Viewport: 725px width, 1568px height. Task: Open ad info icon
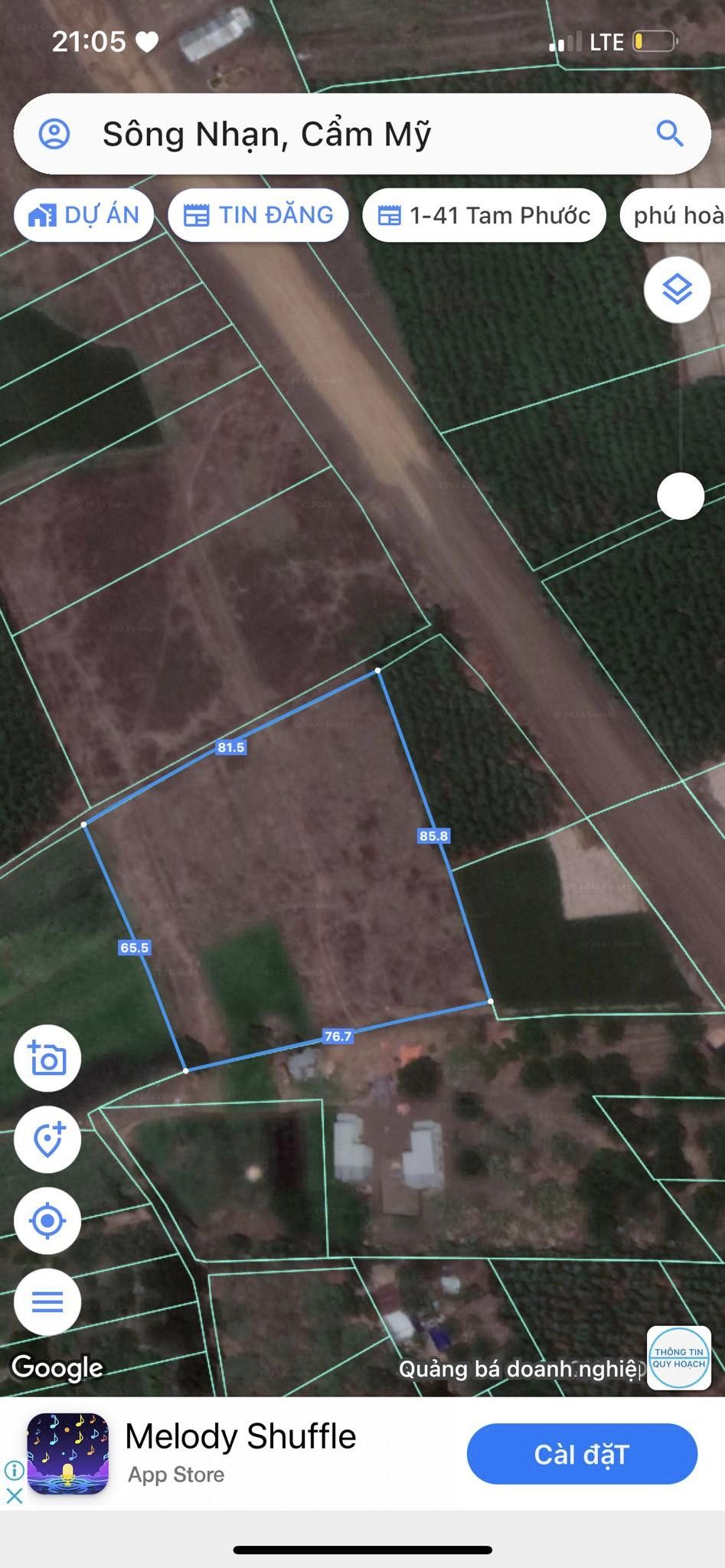click(14, 1470)
